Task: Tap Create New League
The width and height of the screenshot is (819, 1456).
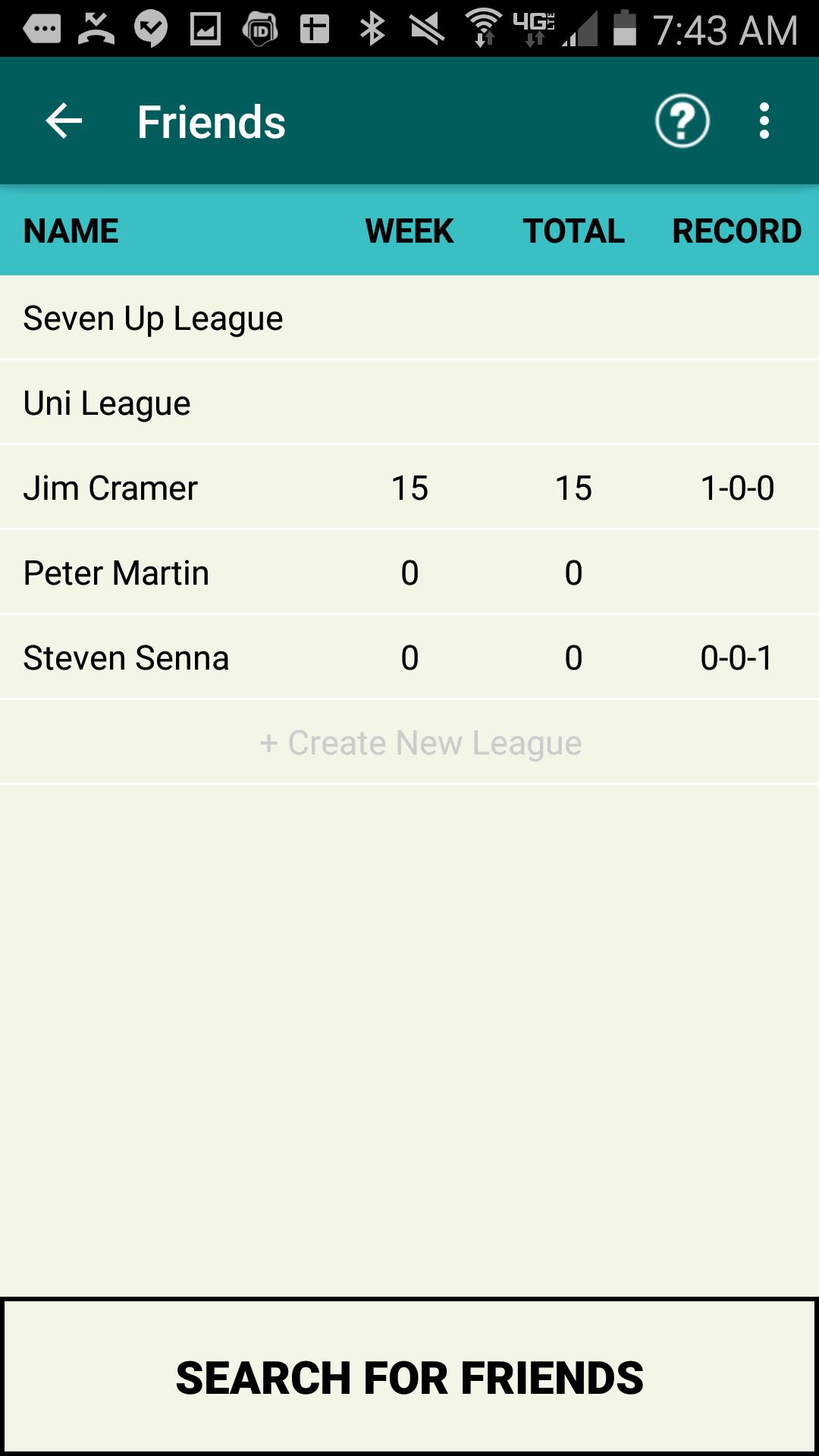Action: (x=420, y=742)
